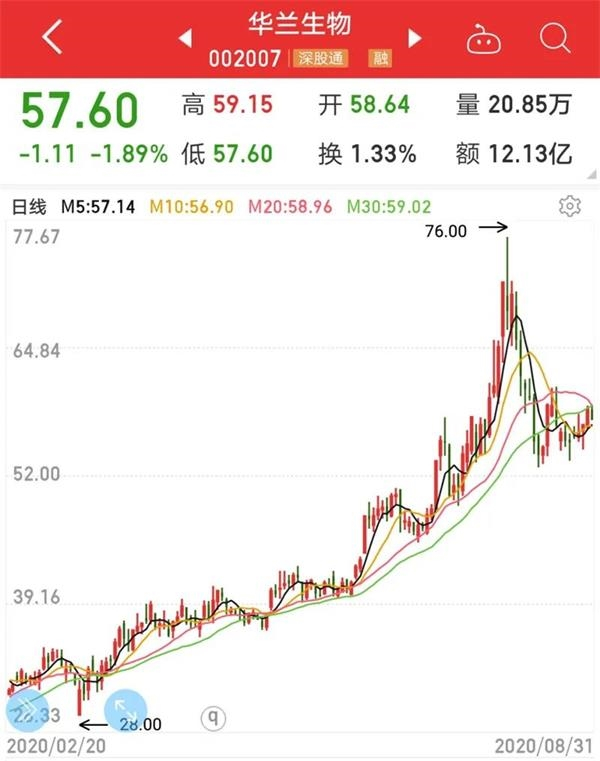Switch to the next stock
Viewport: 600px width, 761px height.
pos(415,38)
